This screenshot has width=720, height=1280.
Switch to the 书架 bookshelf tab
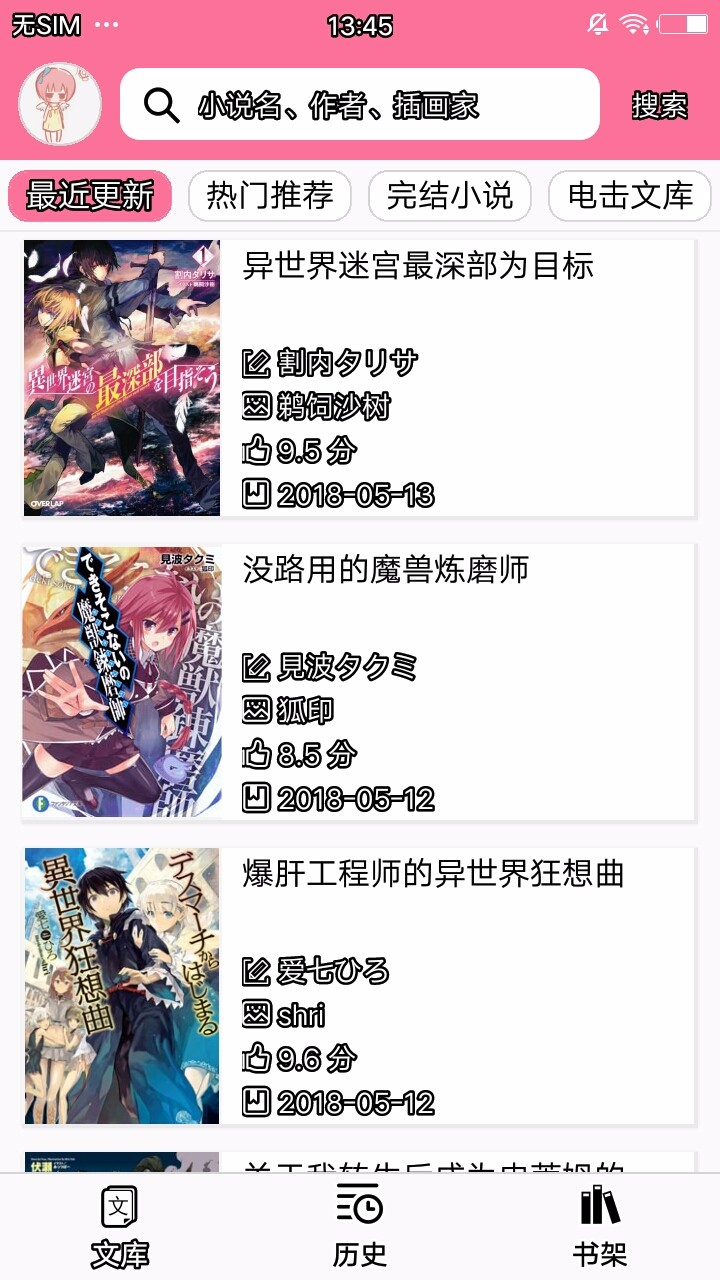600,1227
